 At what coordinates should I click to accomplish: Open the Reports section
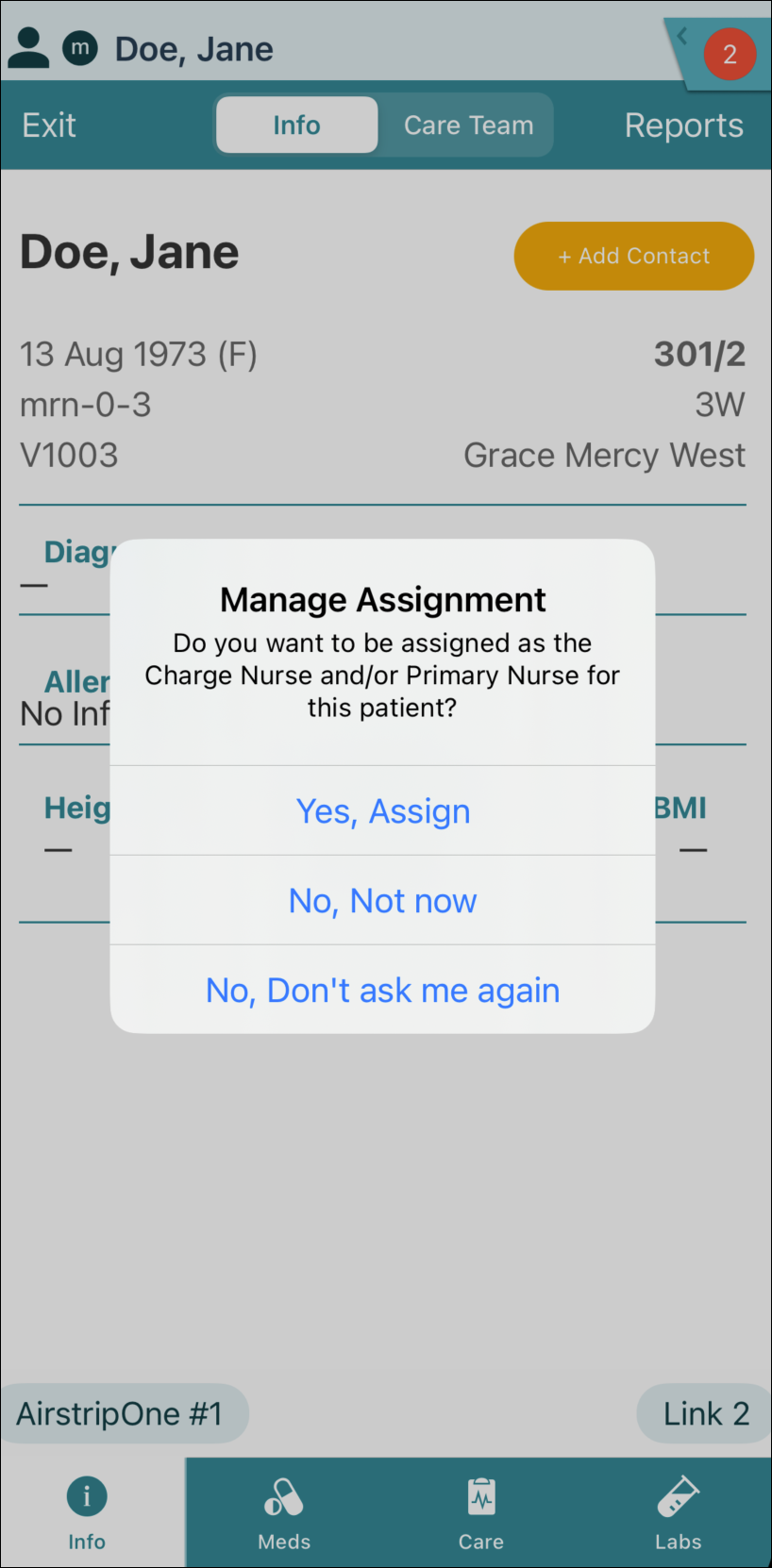tap(683, 125)
